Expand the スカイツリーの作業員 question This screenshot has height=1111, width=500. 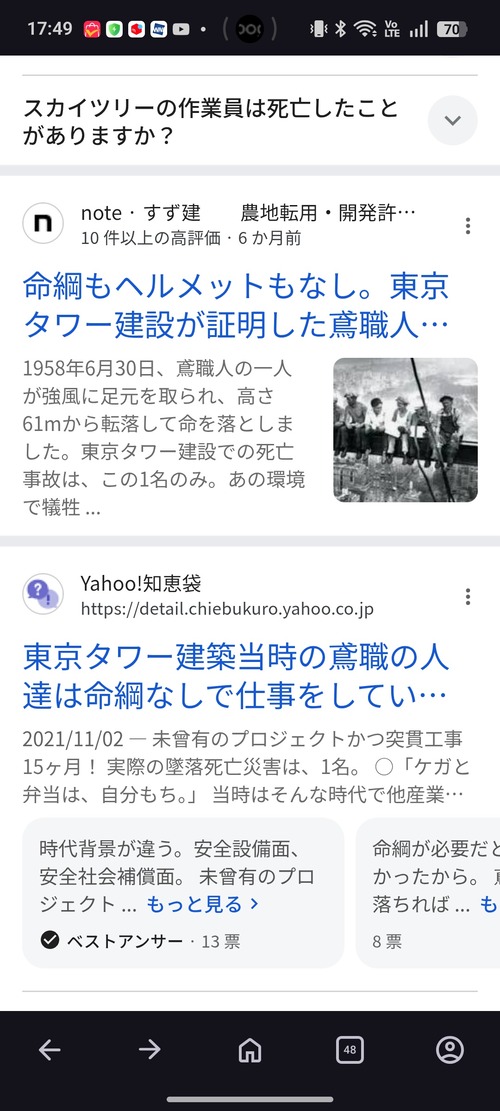[x=453, y=120]
